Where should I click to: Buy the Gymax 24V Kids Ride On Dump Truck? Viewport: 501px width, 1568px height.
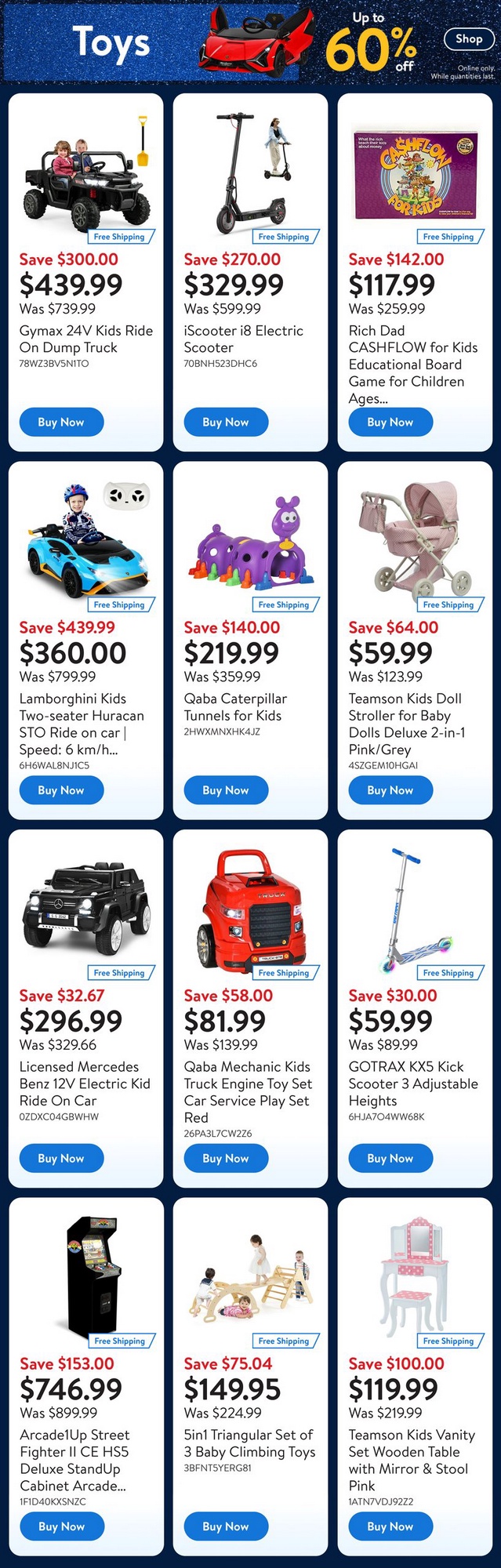61,422
